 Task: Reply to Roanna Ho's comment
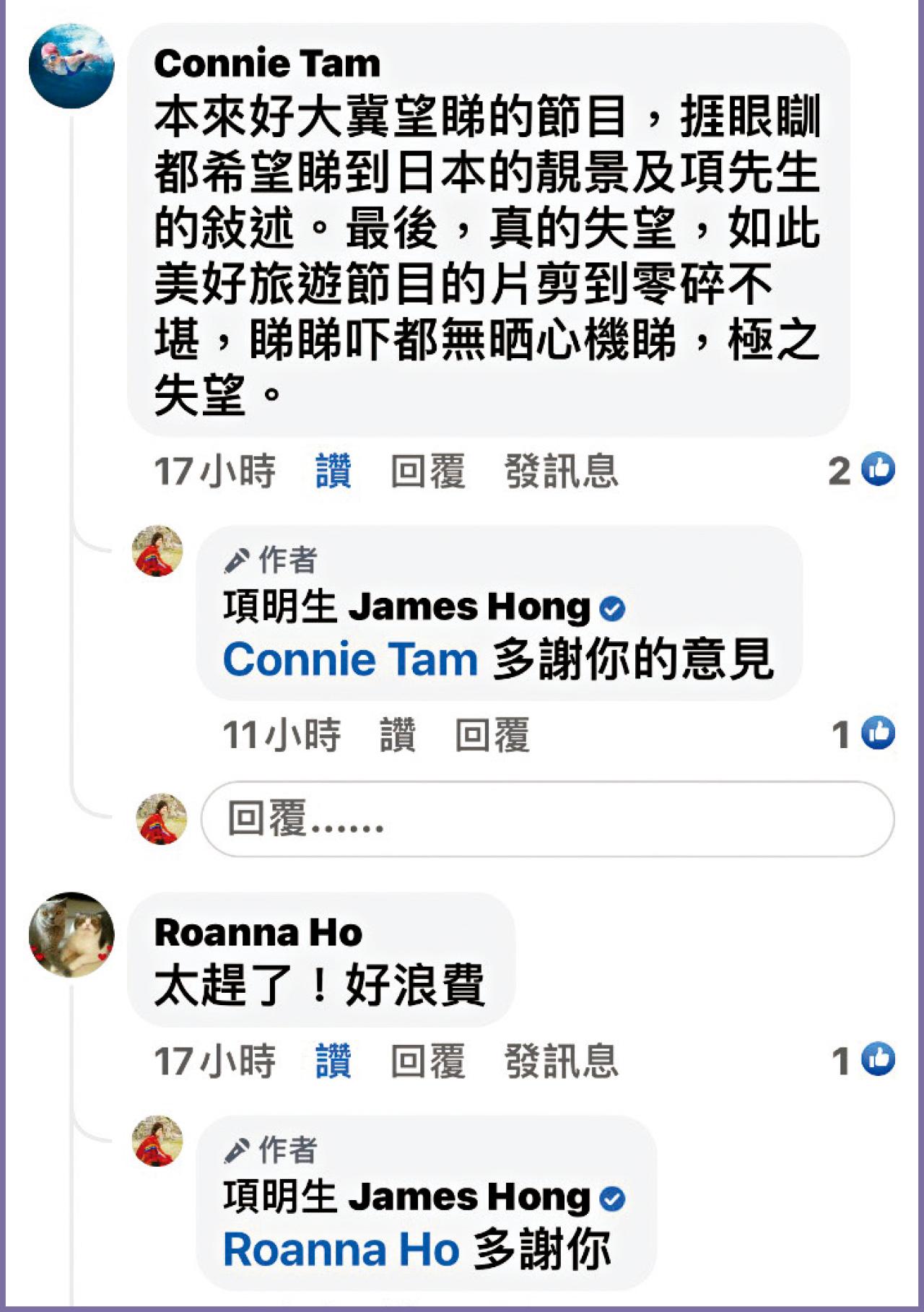427,1061
